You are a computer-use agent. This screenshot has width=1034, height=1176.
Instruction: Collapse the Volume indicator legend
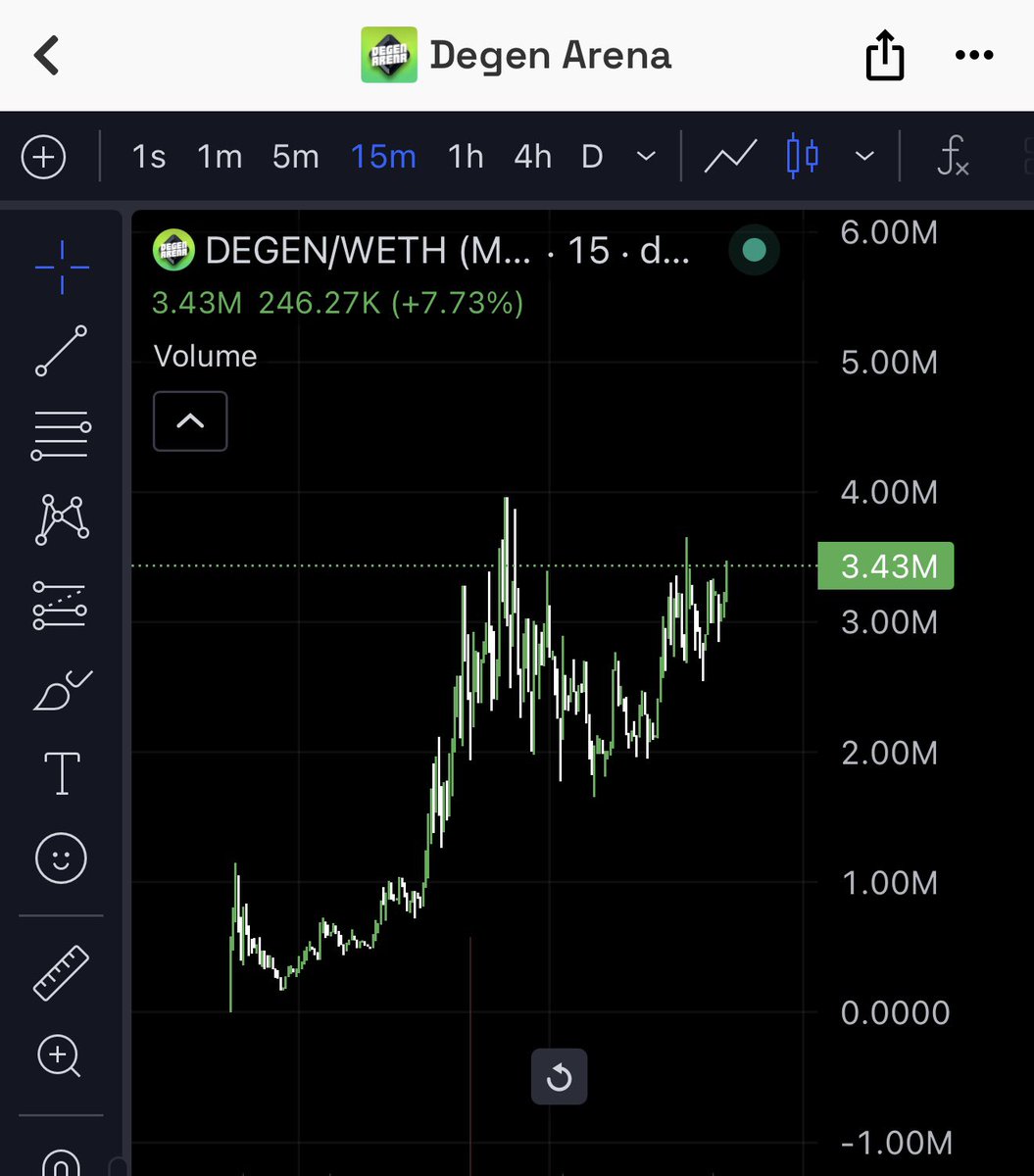point(190,421)
